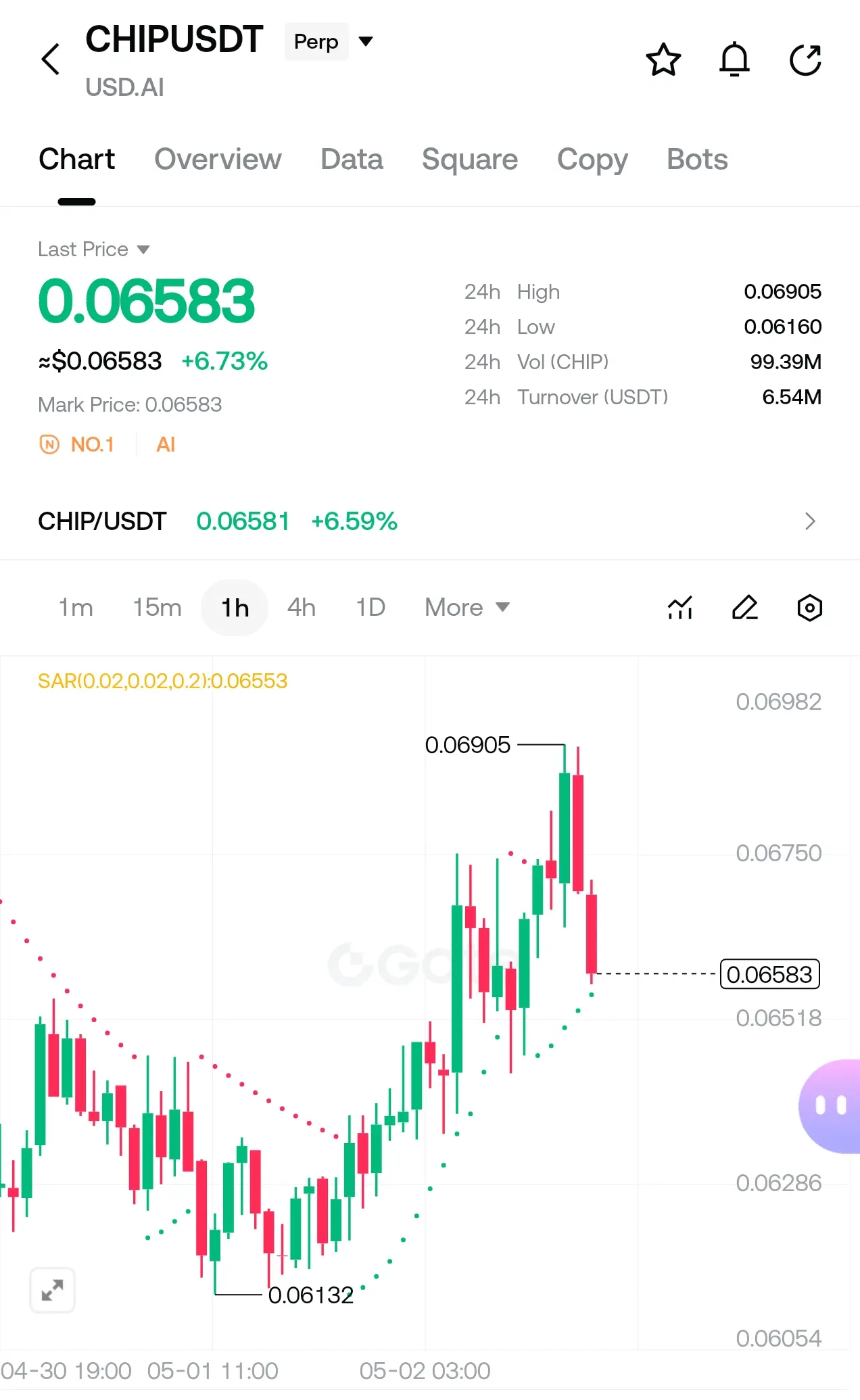860x1400 pixels.
Task: Set a price alert via bell icon
Action: tap(734, 60)
